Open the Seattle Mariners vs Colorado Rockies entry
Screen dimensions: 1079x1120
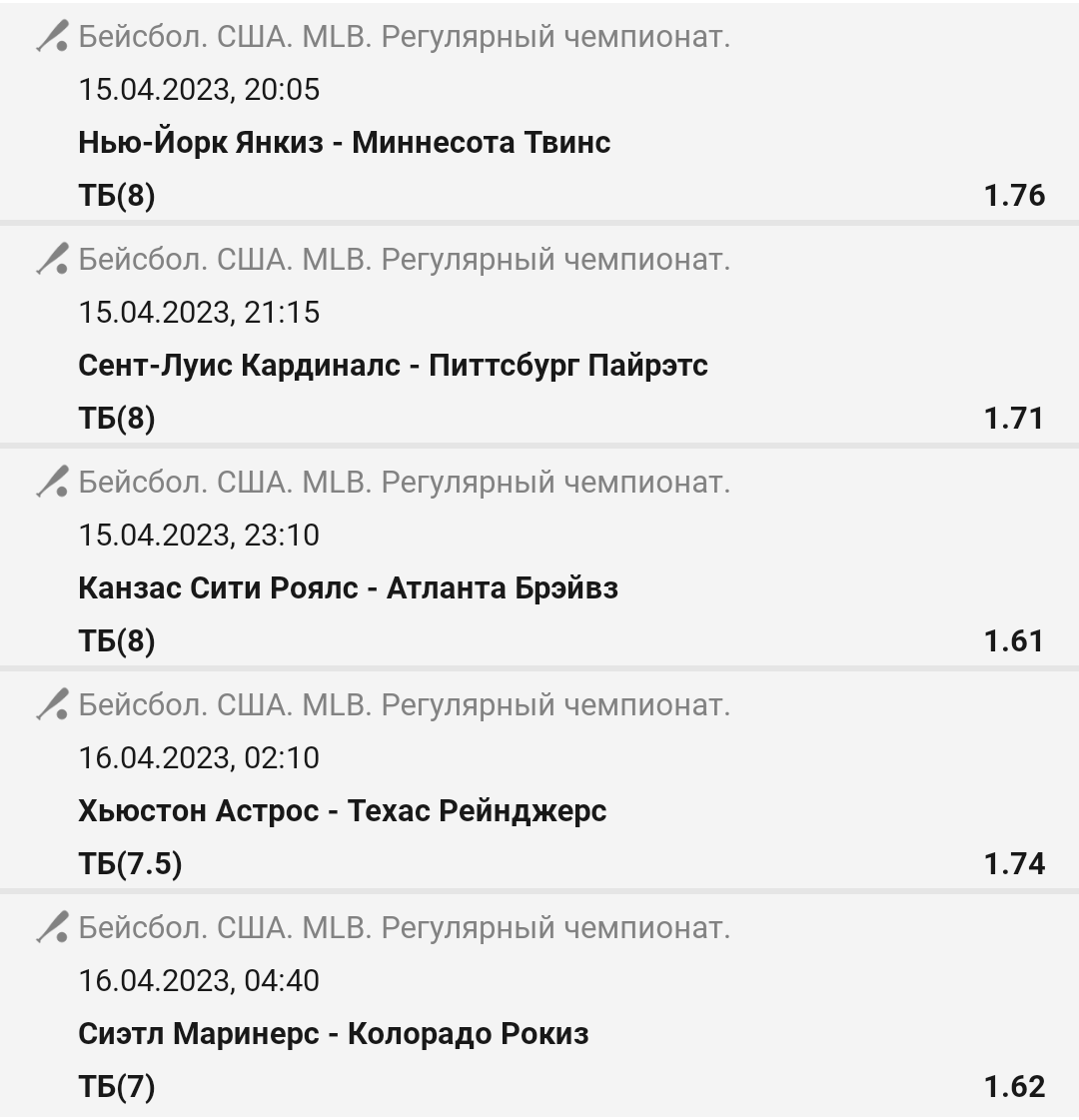(333, 1034)
